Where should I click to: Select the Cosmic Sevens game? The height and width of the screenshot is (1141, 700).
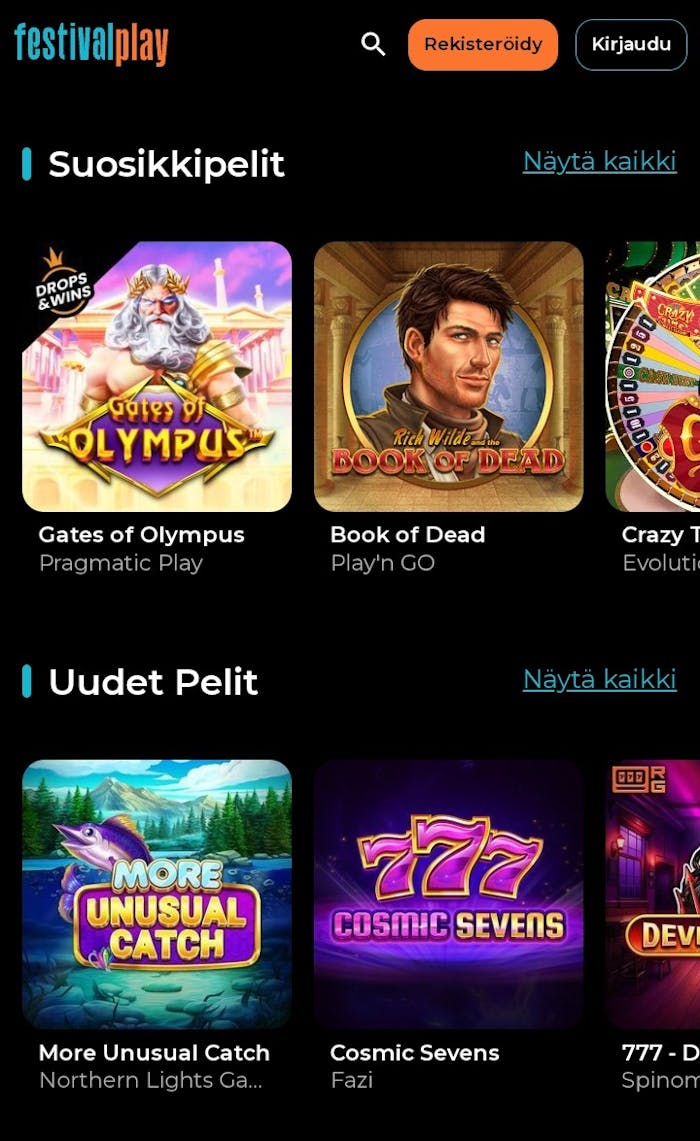[x=448, y=894]
